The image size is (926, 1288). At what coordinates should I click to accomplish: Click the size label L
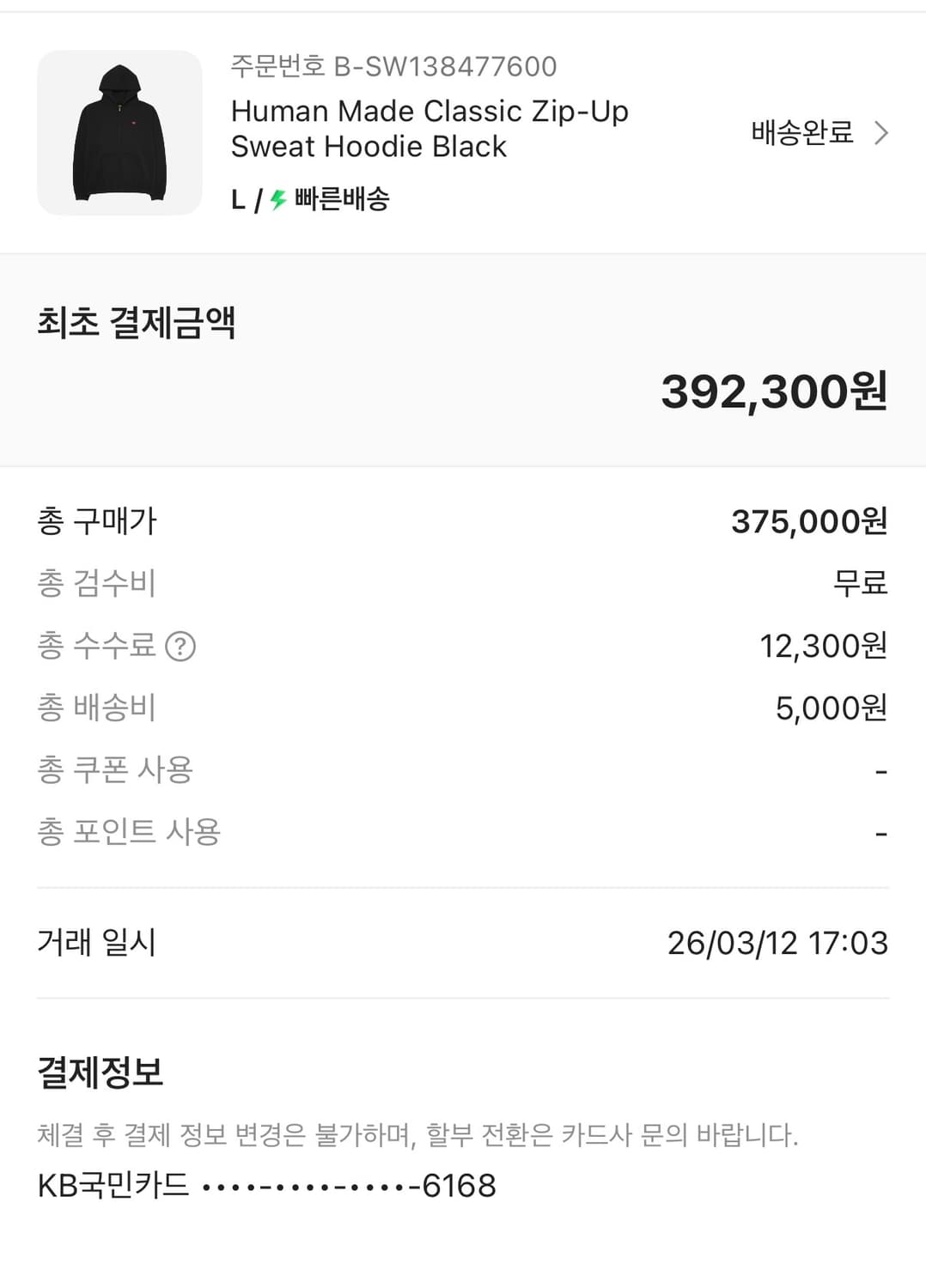[x=238, y=202]
